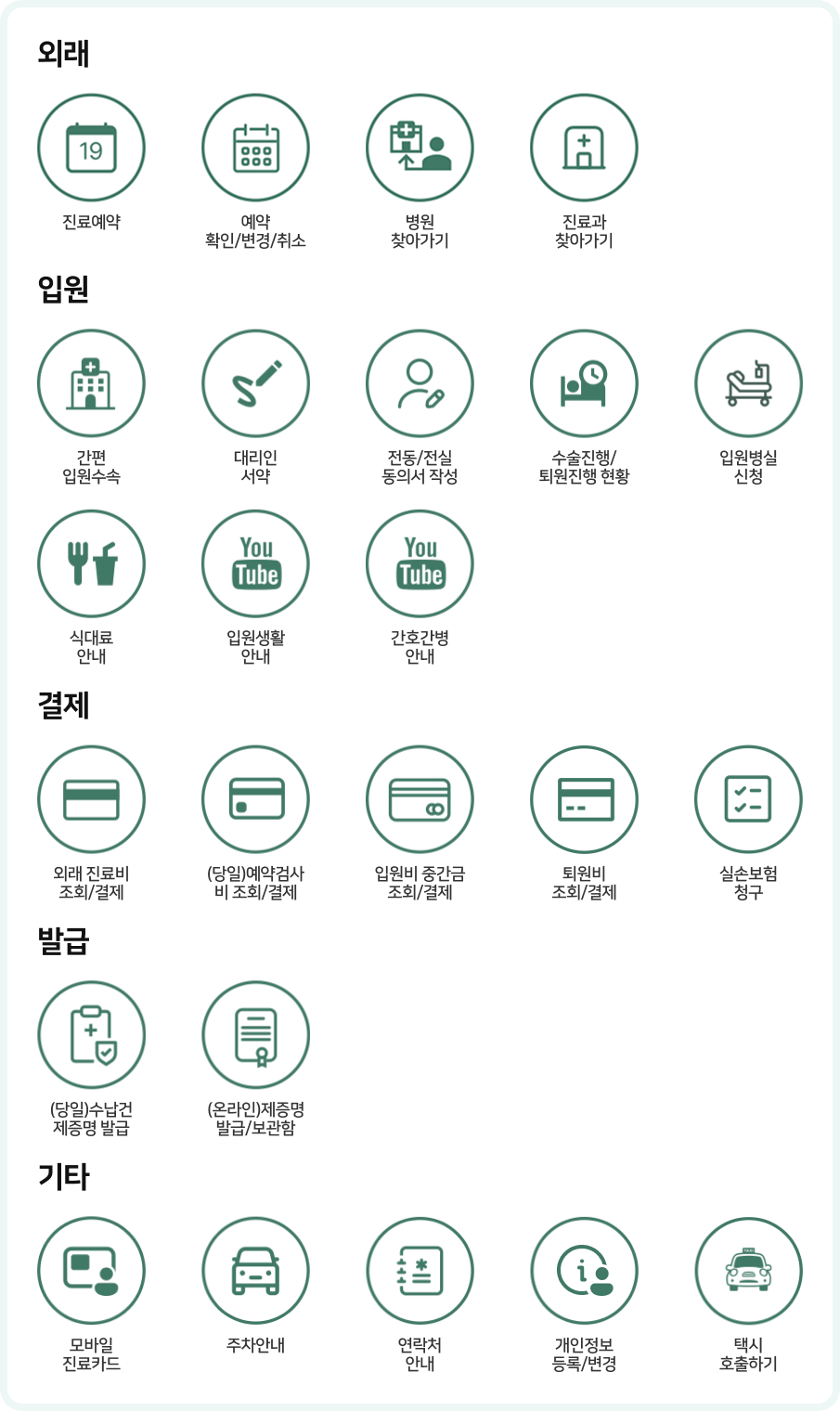
Task: Select 병원 찾아가기
Action: pyautogui.click(x=420, y=149)
